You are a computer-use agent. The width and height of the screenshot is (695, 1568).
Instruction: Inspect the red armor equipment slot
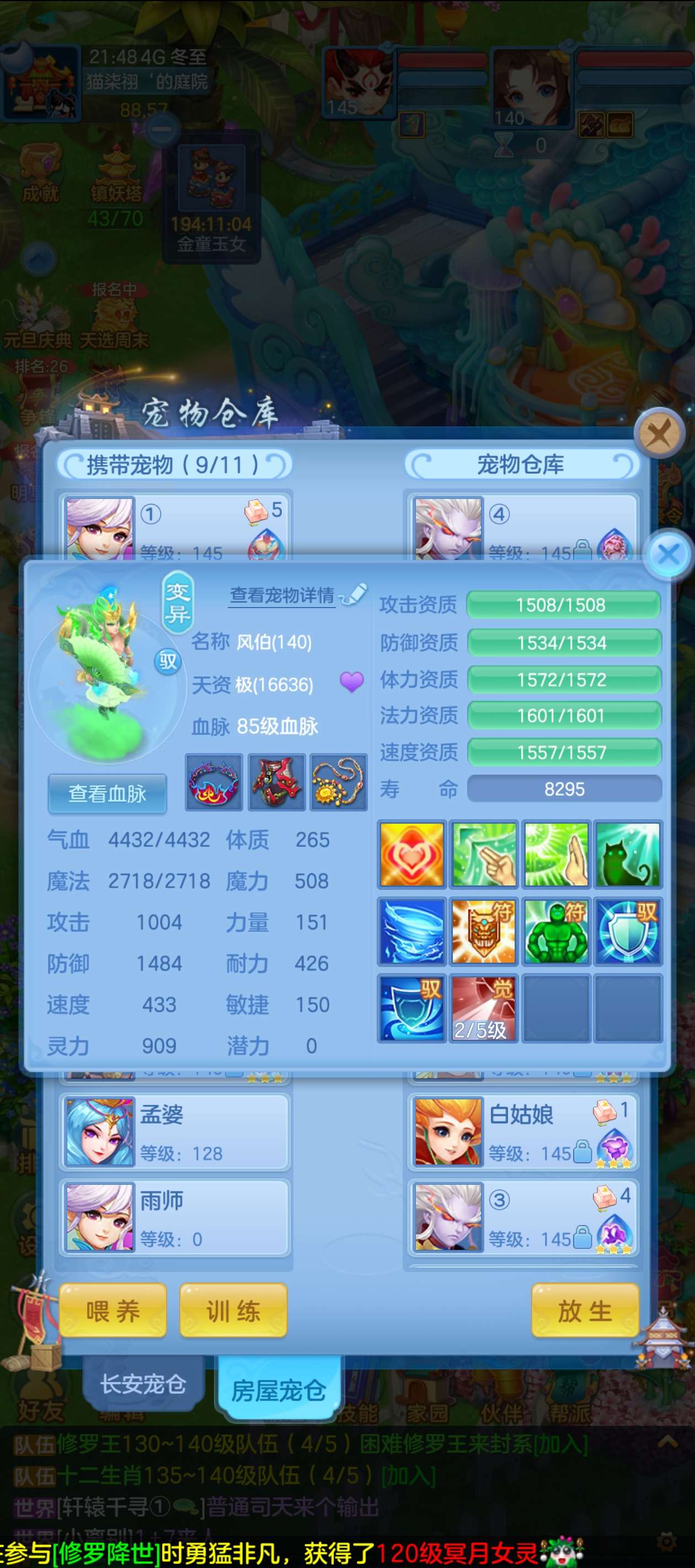(x=276, y=782)
